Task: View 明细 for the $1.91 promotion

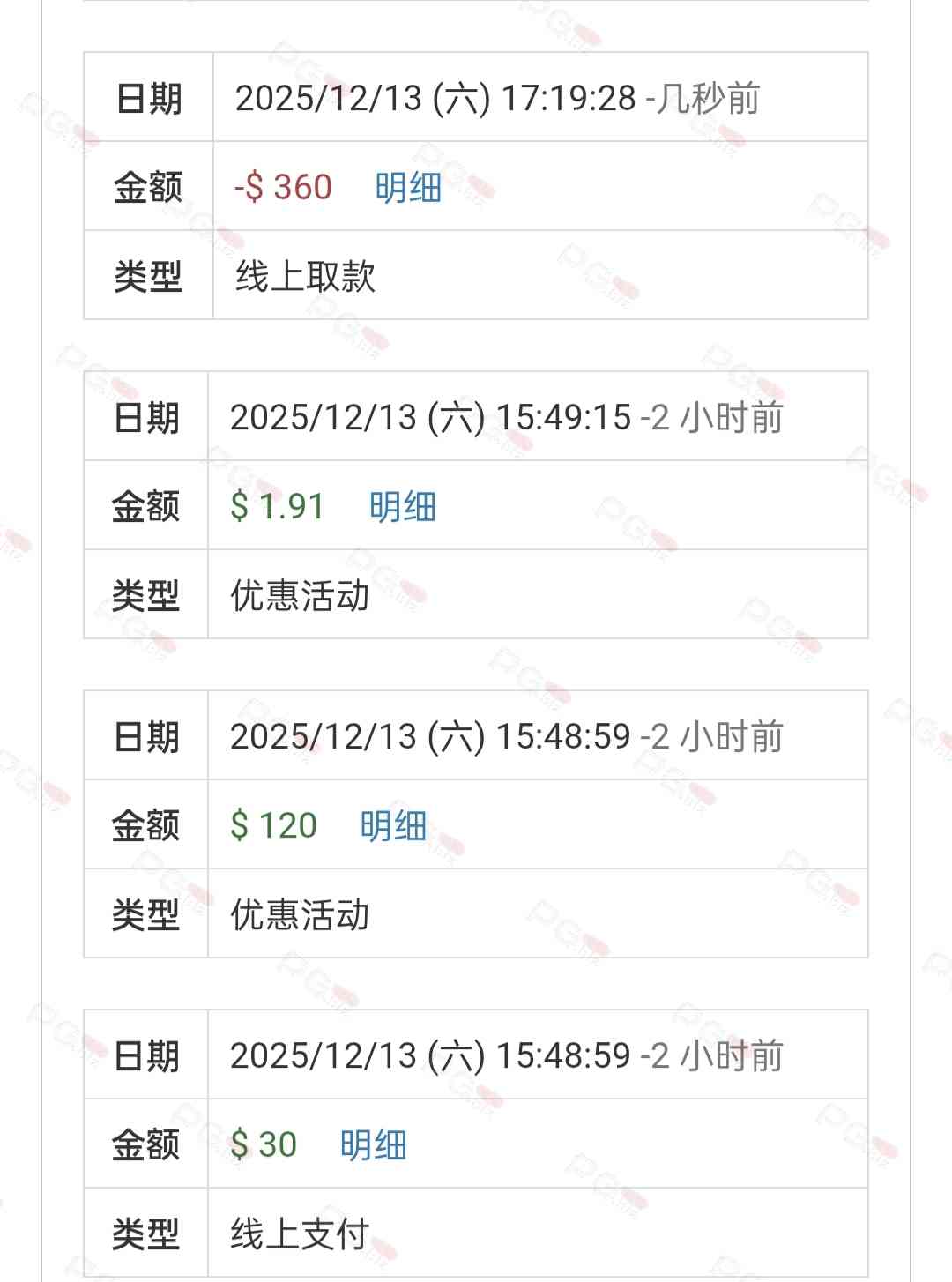Action: (402, 507)
